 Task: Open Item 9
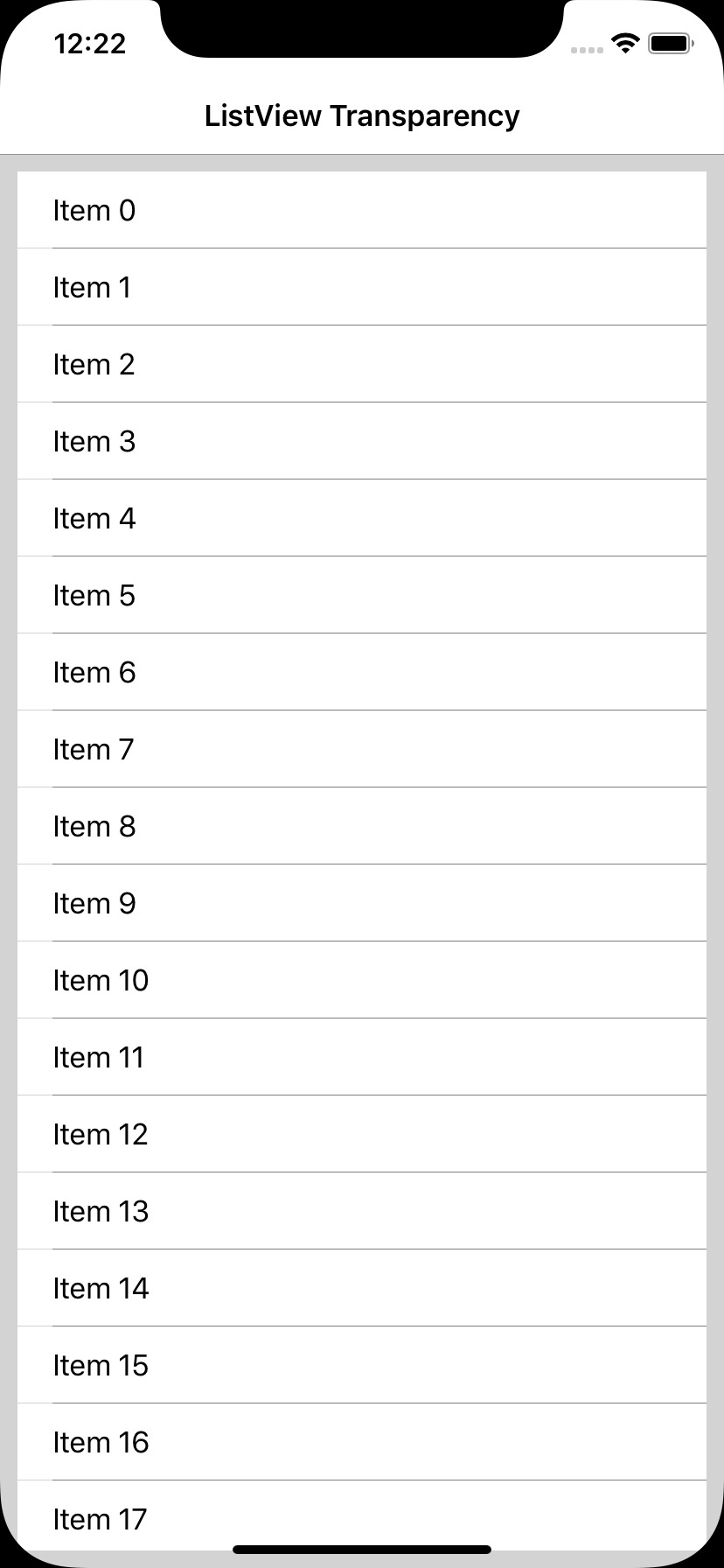(x=362, y=903)
